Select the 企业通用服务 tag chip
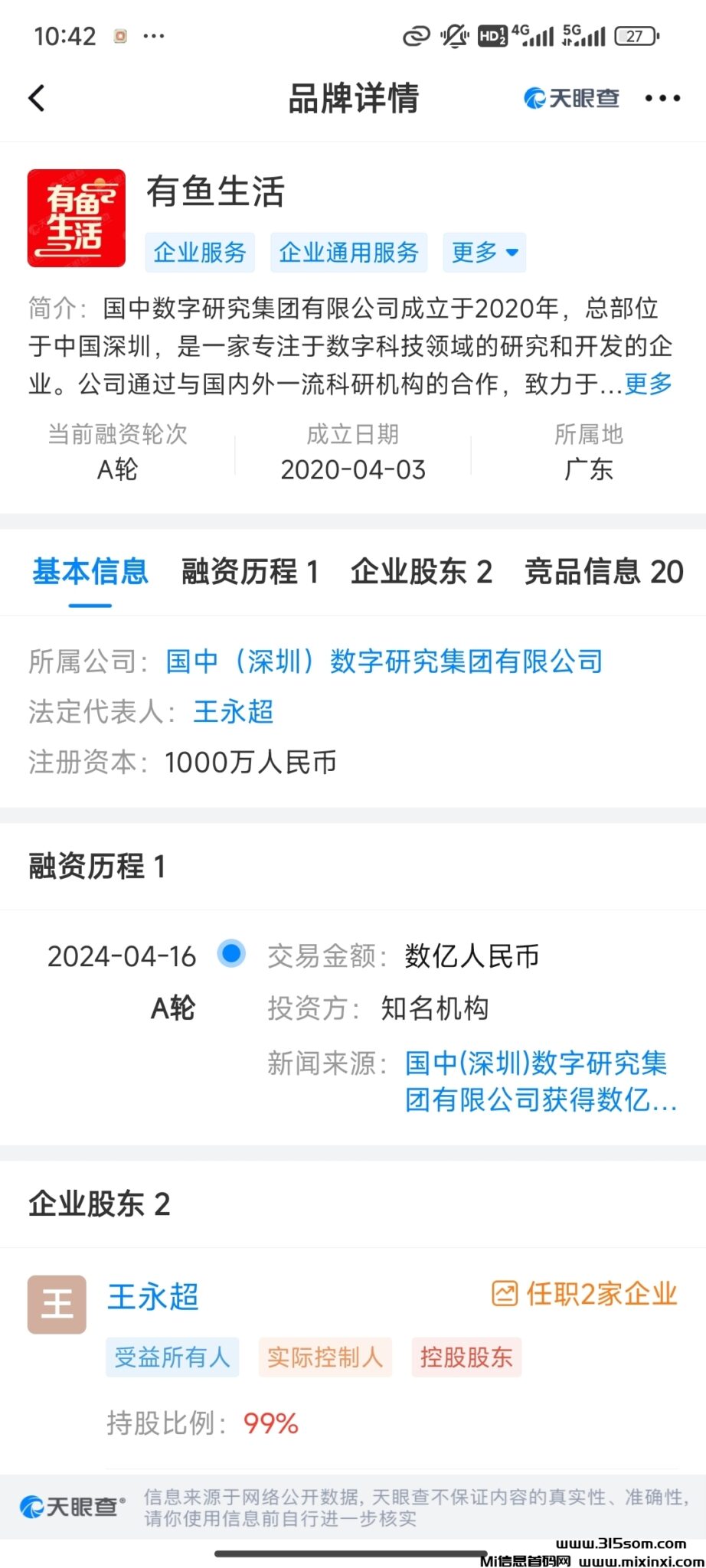 click(x=348, y=253)
